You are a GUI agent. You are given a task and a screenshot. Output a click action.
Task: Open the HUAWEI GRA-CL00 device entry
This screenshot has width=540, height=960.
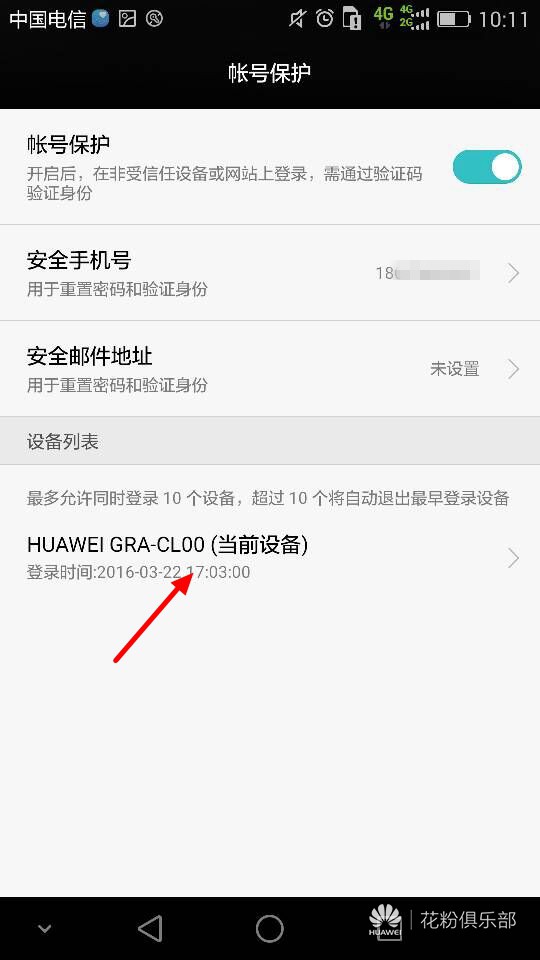tap(270, 558)
